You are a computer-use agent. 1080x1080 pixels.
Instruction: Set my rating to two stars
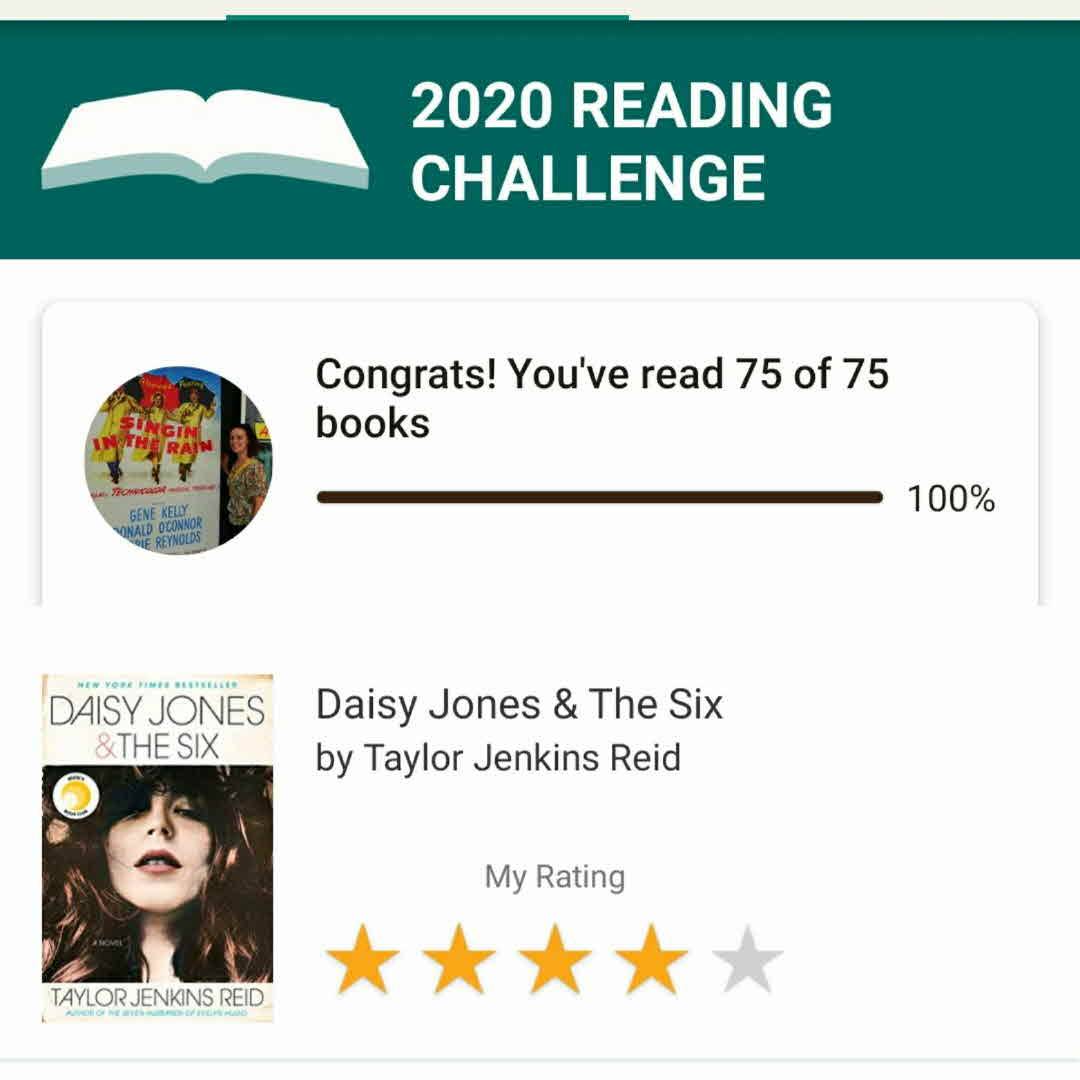click(x=459, y=959)
